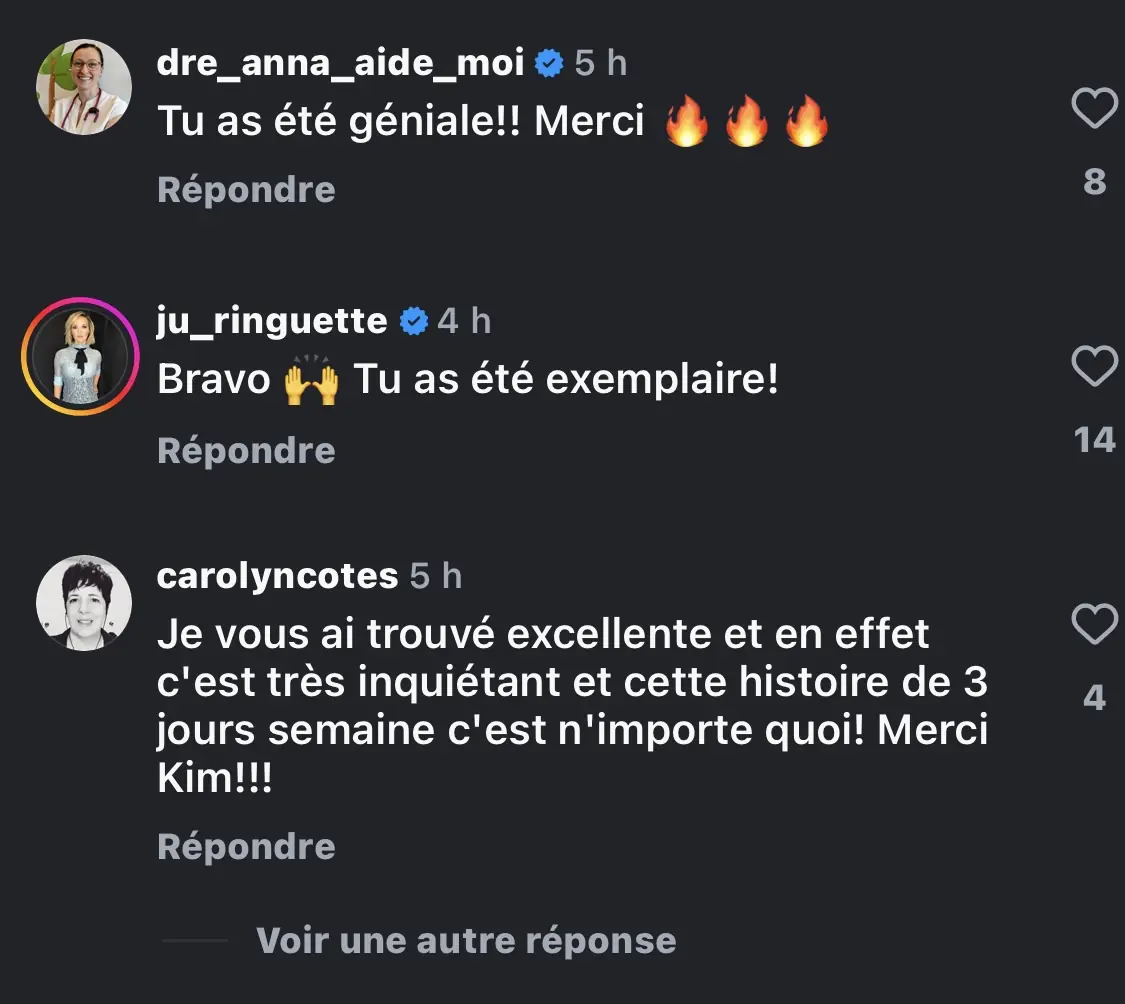Open carolyncotes's profile picture
The height and width of the screenshot is (1004, 1125).
coord(84,603)
